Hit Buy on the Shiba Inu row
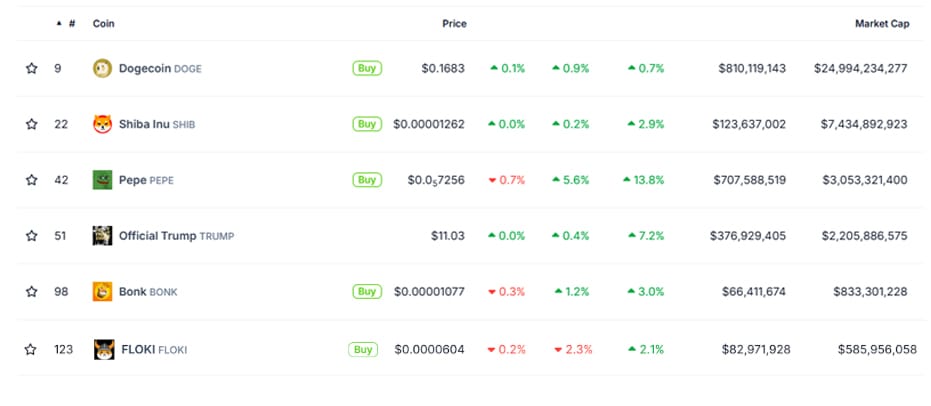 pyautogui.click(x=367, y=124)
